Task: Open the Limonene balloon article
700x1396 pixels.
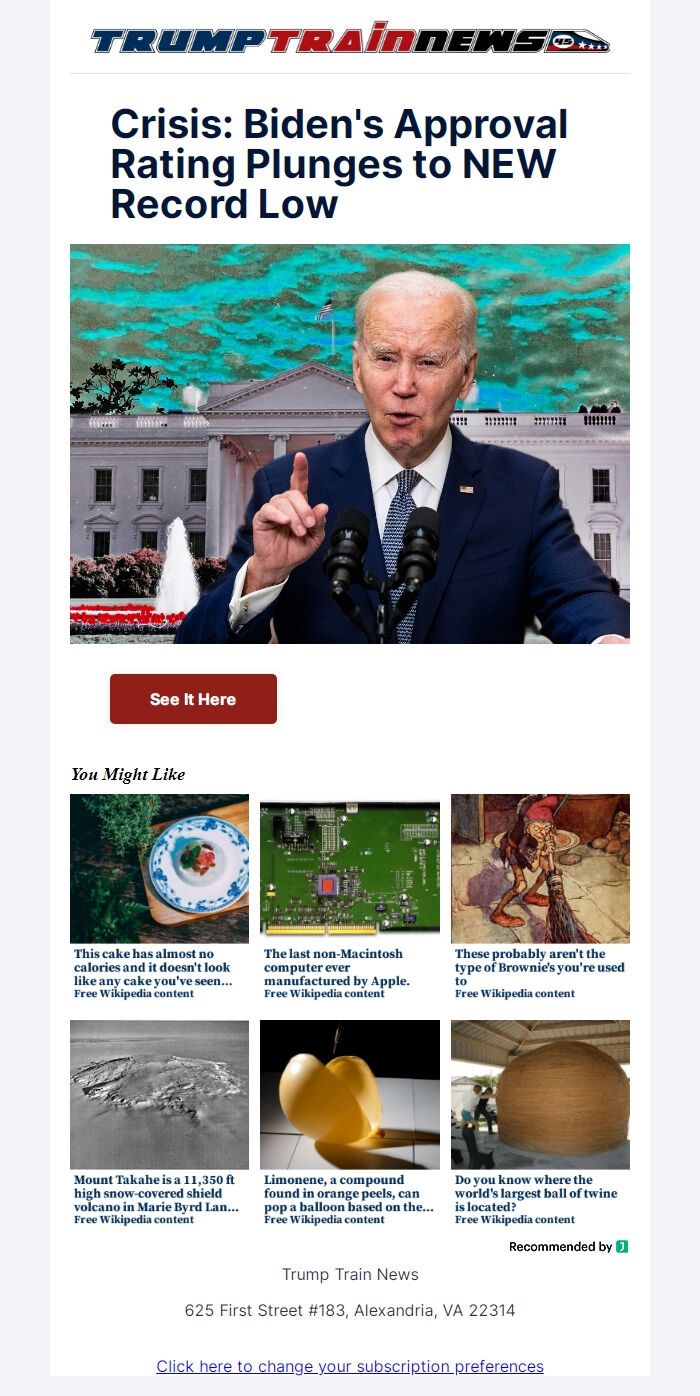Action: tap(350, 1123)
